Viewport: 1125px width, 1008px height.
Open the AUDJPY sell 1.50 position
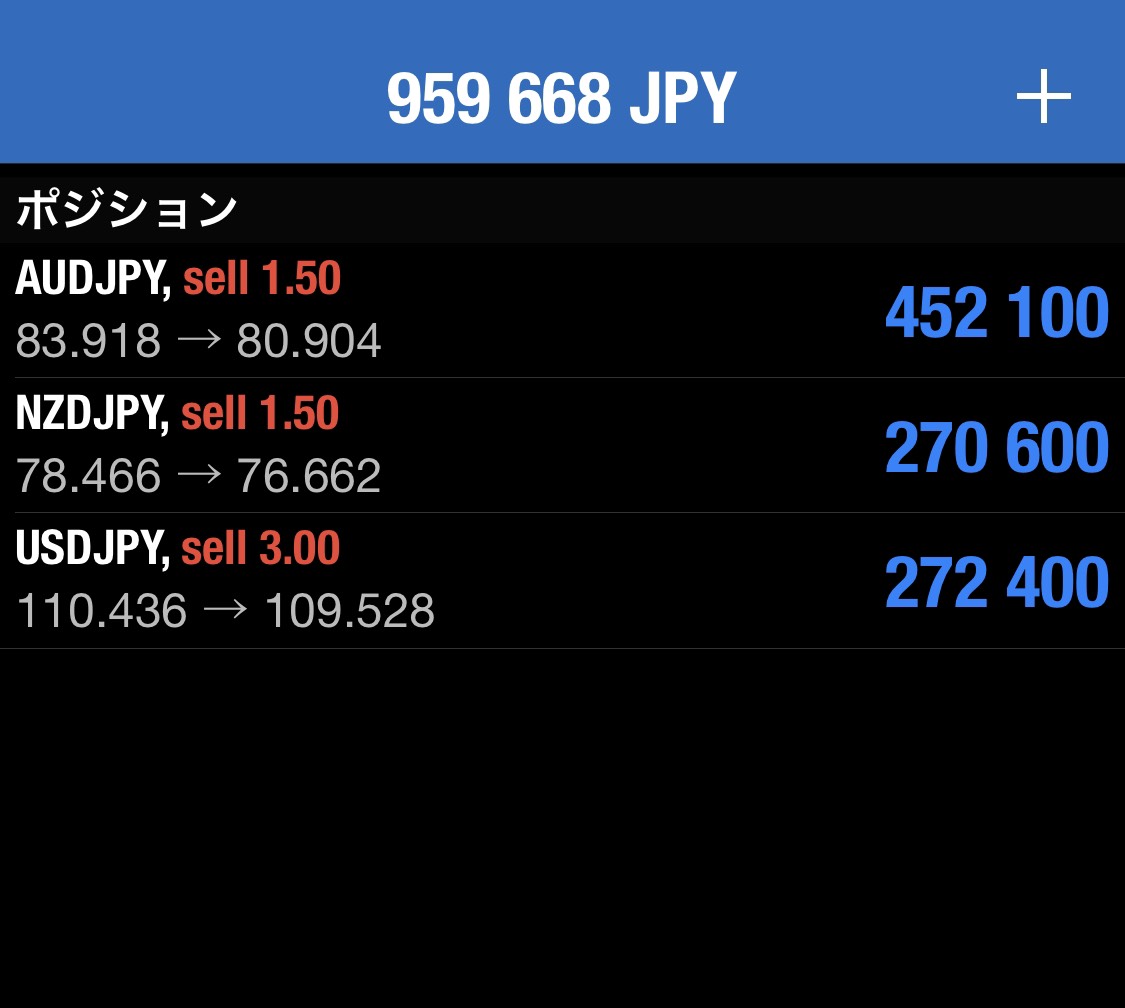(560, 311)
